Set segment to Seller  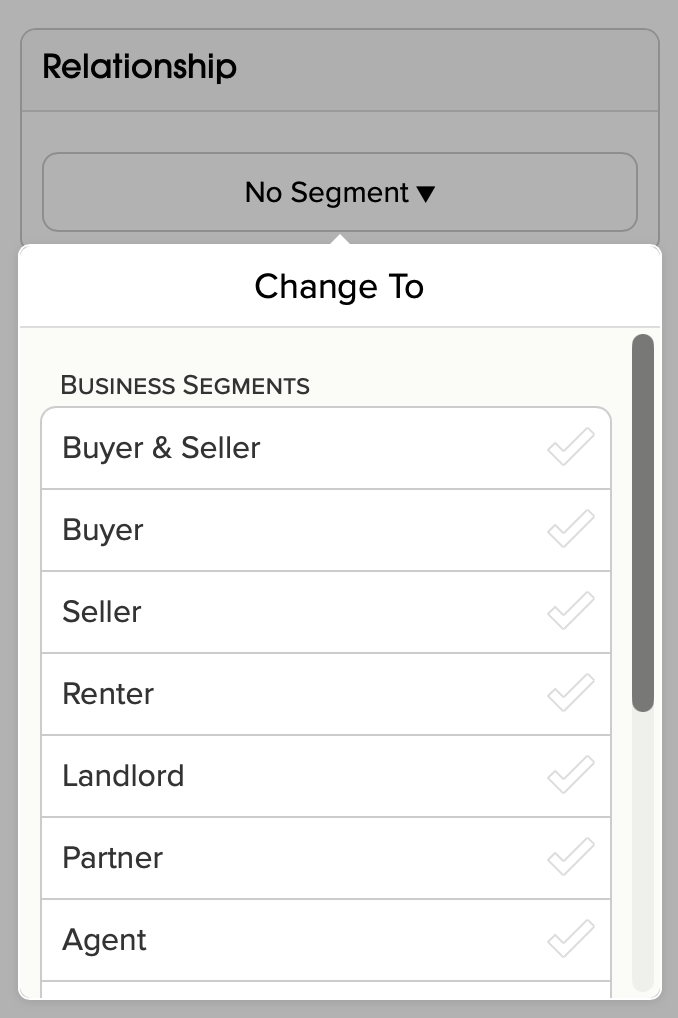[x=325, y=612]
